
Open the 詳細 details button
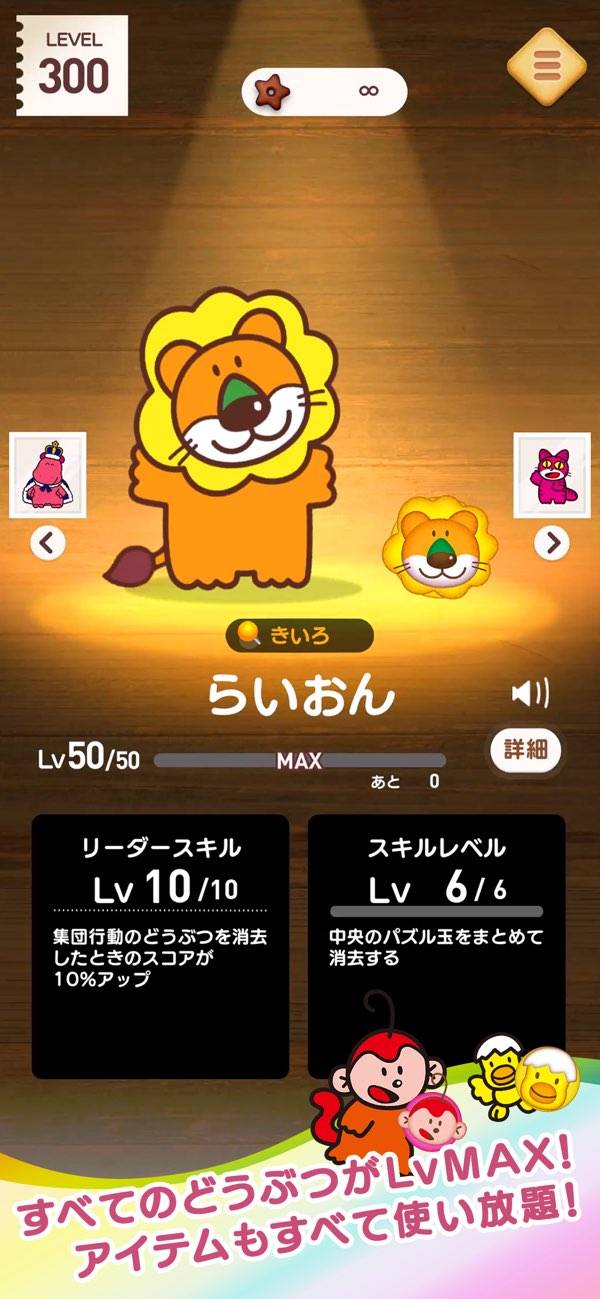(x=525, y=750)
